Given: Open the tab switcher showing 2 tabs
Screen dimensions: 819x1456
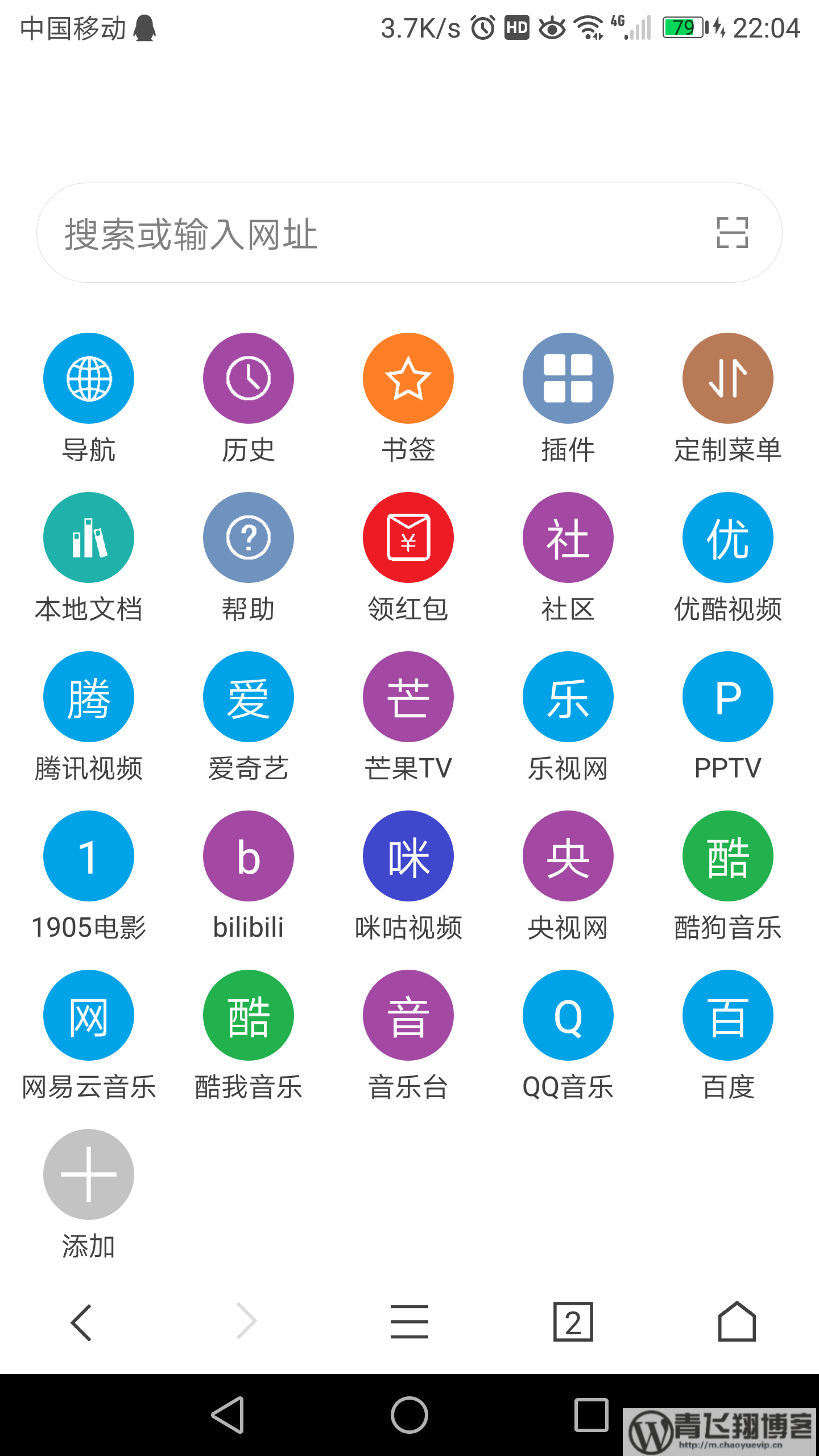Looking at the screenshot, I should pyautogui.click(x=573, y=1321).
